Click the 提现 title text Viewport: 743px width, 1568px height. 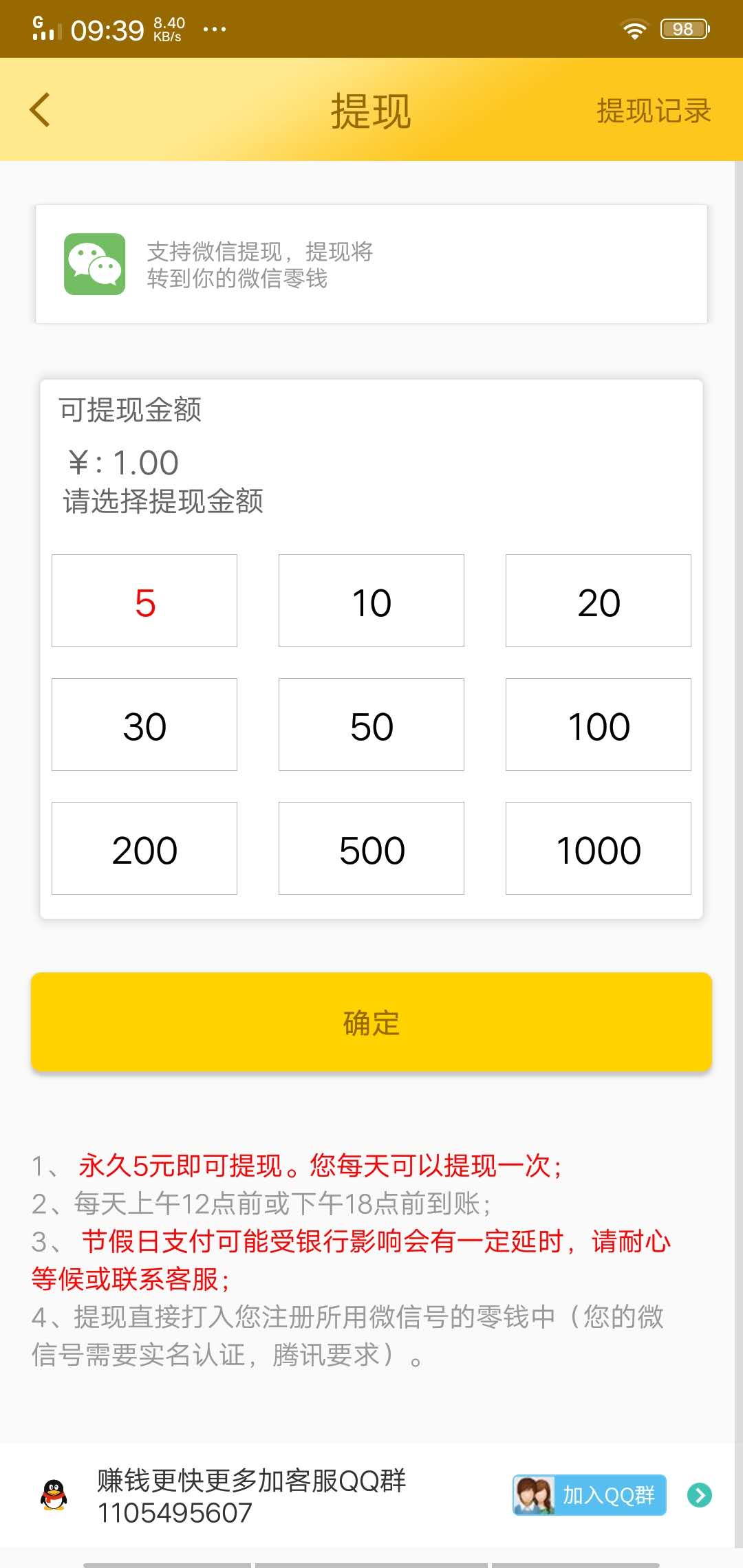tap(370, 111)
